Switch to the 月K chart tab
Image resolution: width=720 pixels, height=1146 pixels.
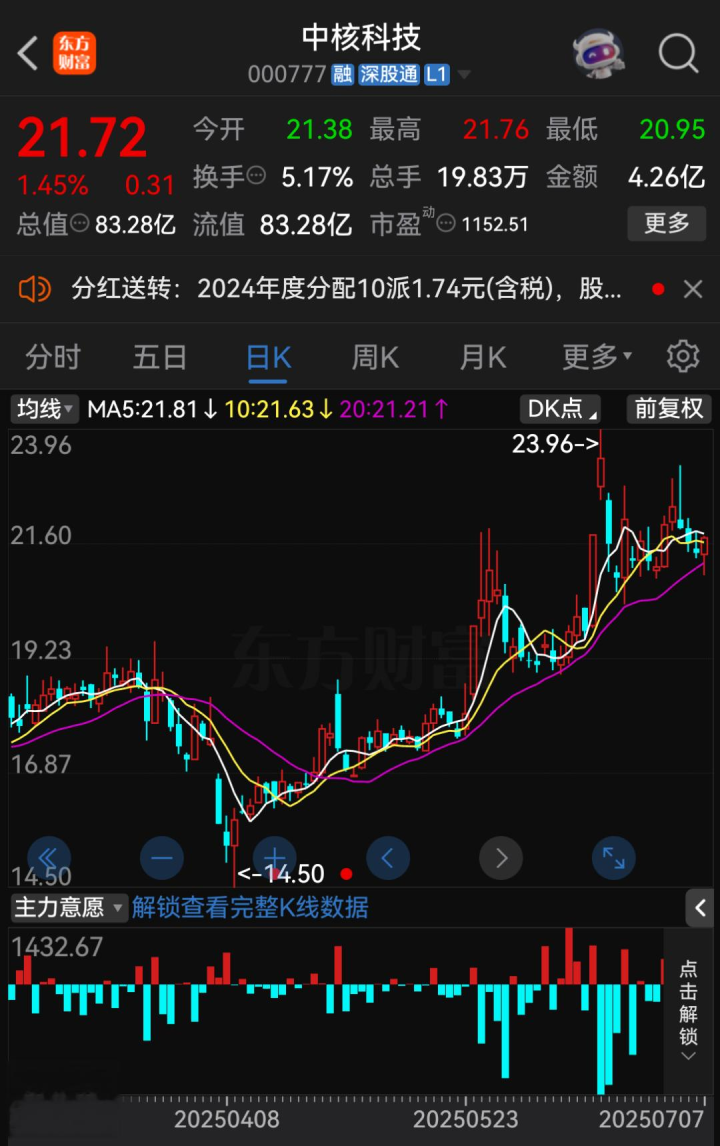(x=482, y=356)
